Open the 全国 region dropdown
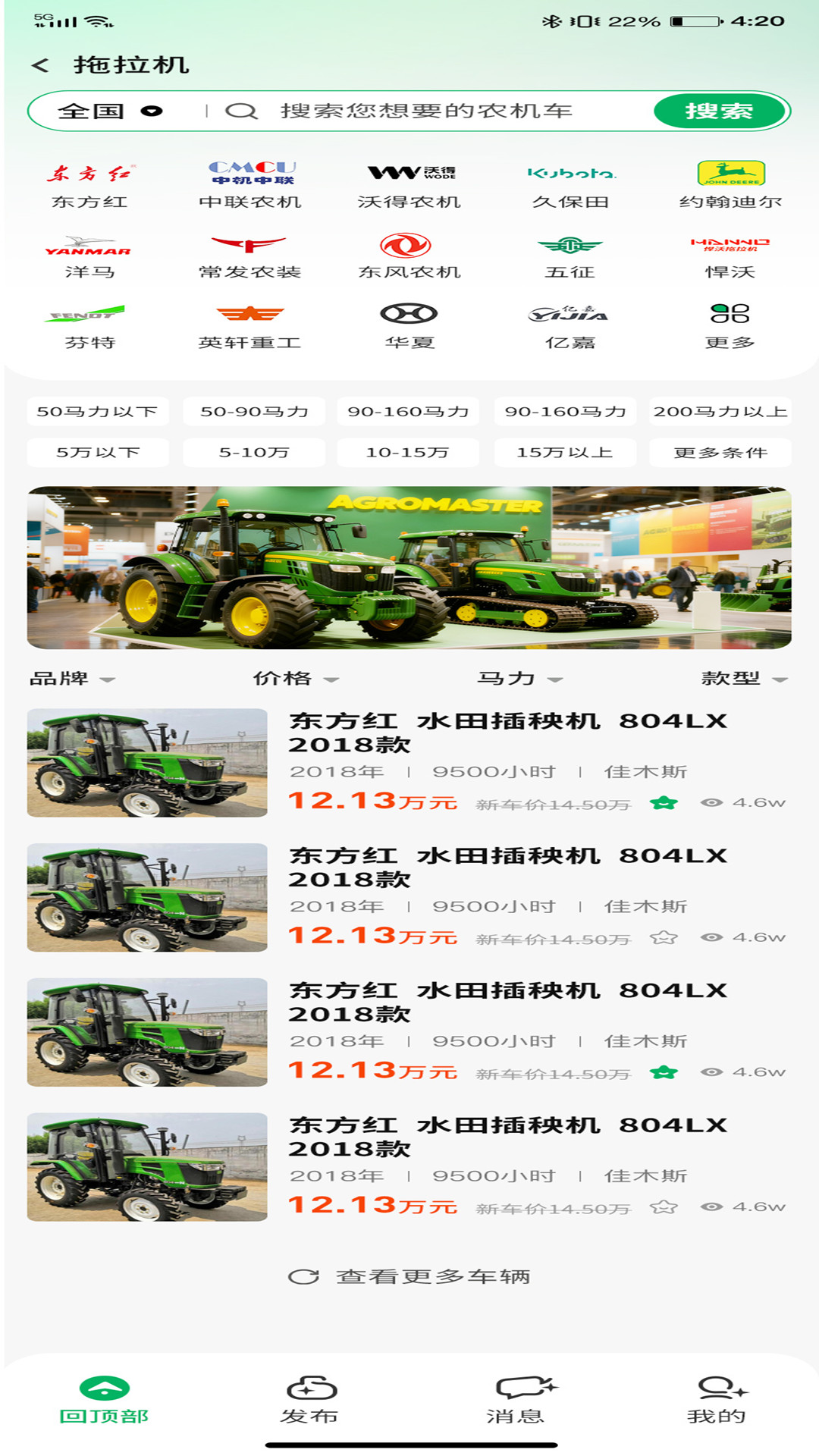This screenshot has height=1456, width=819. [110, 111]
